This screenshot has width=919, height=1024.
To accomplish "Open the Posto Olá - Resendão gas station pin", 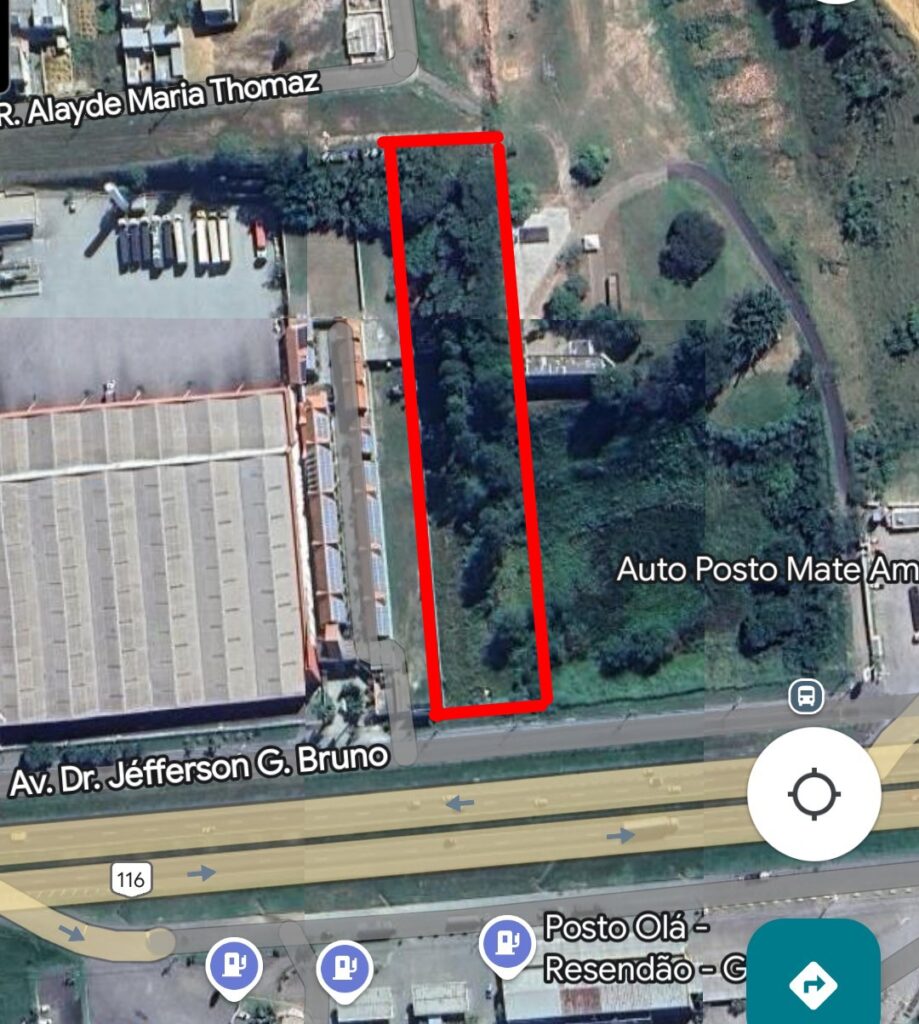I will tap(504, 943).
